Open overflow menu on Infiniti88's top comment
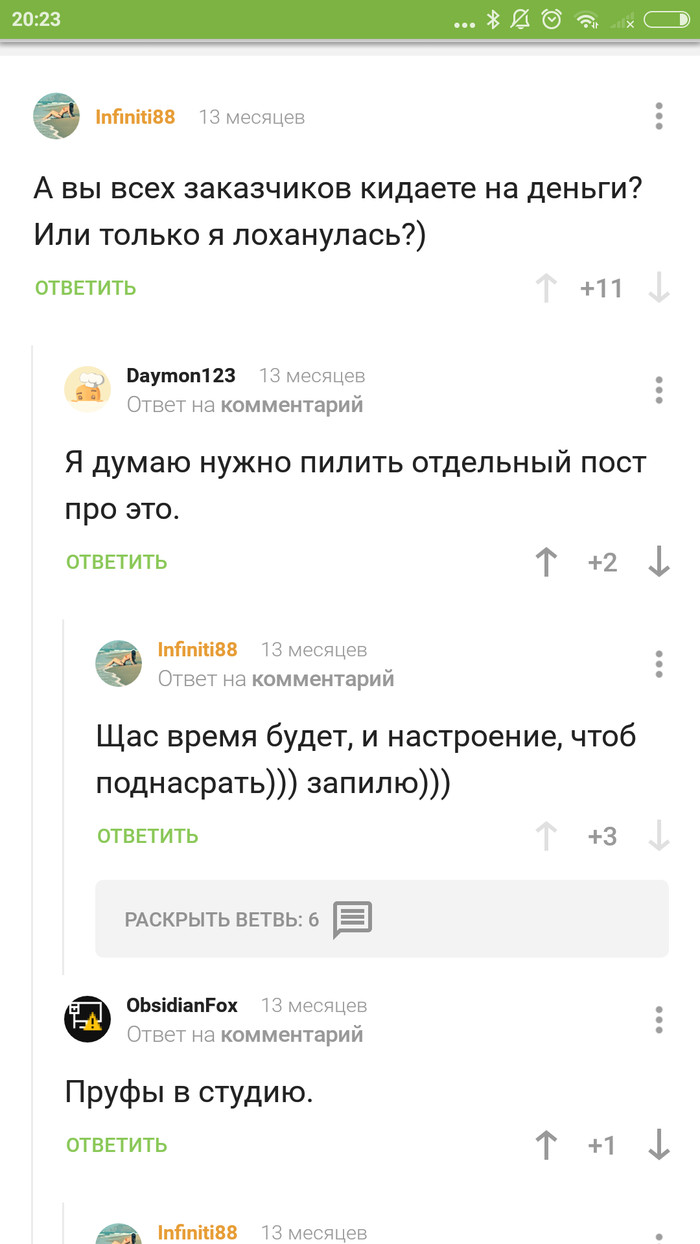The height and width of the screenshot is (1244, 700). (x=659, y=116)
